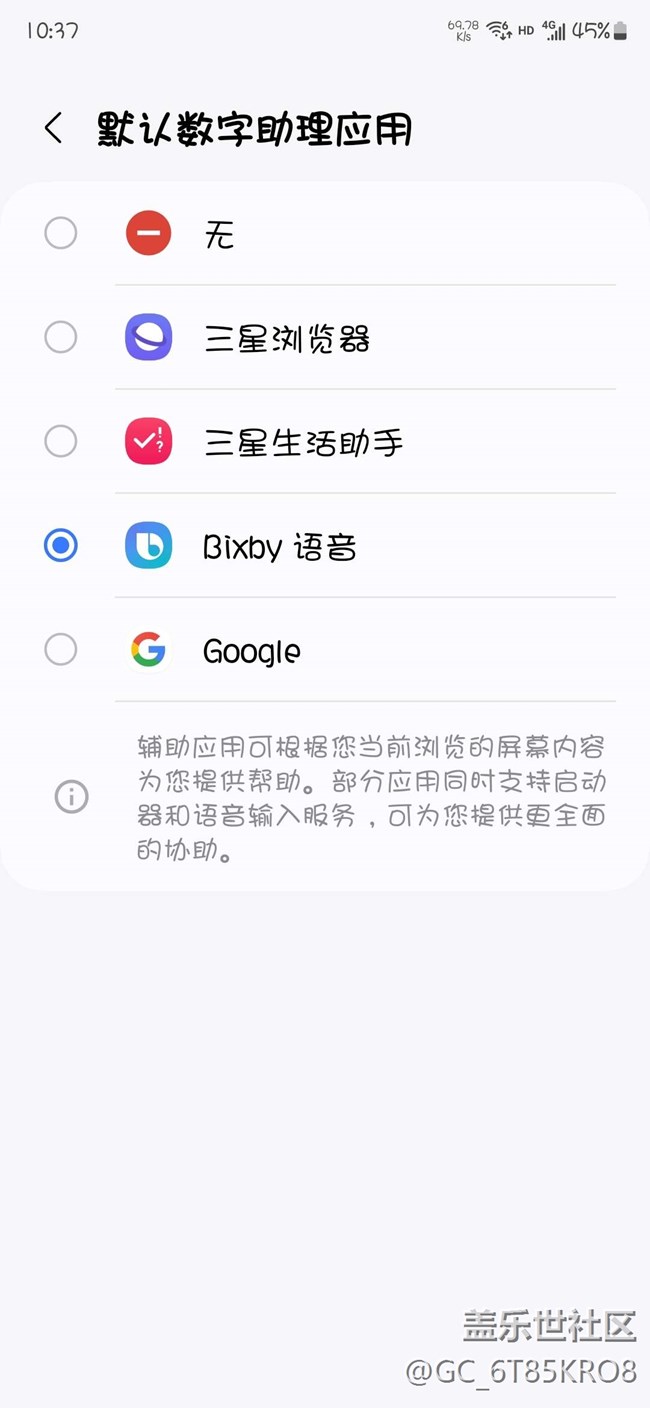Select 无 as default assistant
Screen dimensions: 650x1408
click(61, 234)
